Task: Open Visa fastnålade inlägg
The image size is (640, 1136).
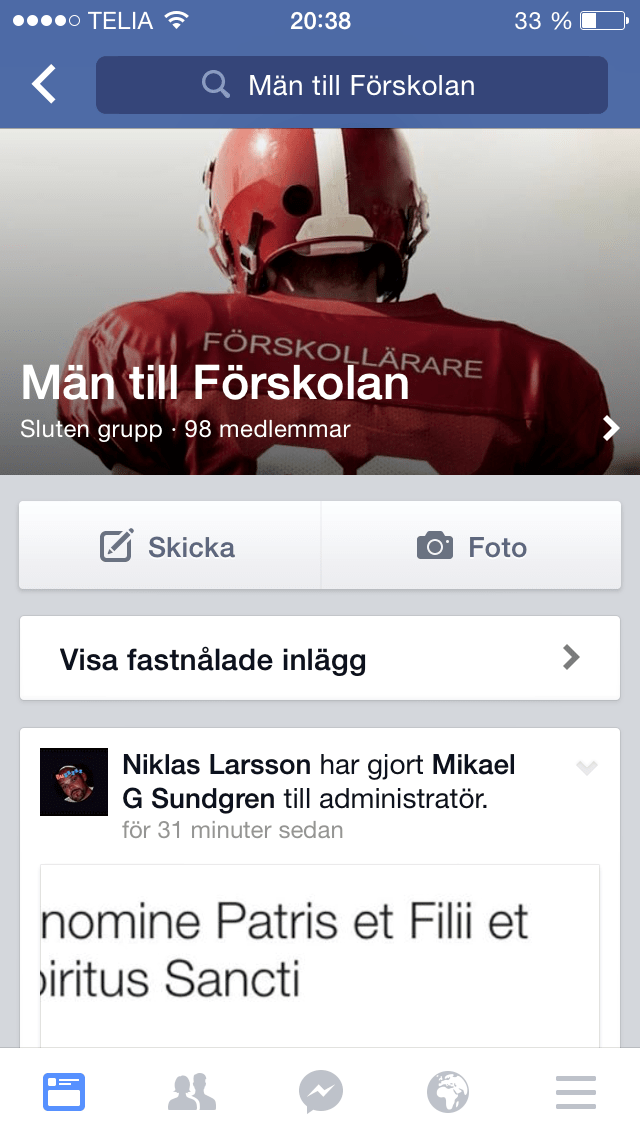Action: pyautogui.click(x=320, y=659)
